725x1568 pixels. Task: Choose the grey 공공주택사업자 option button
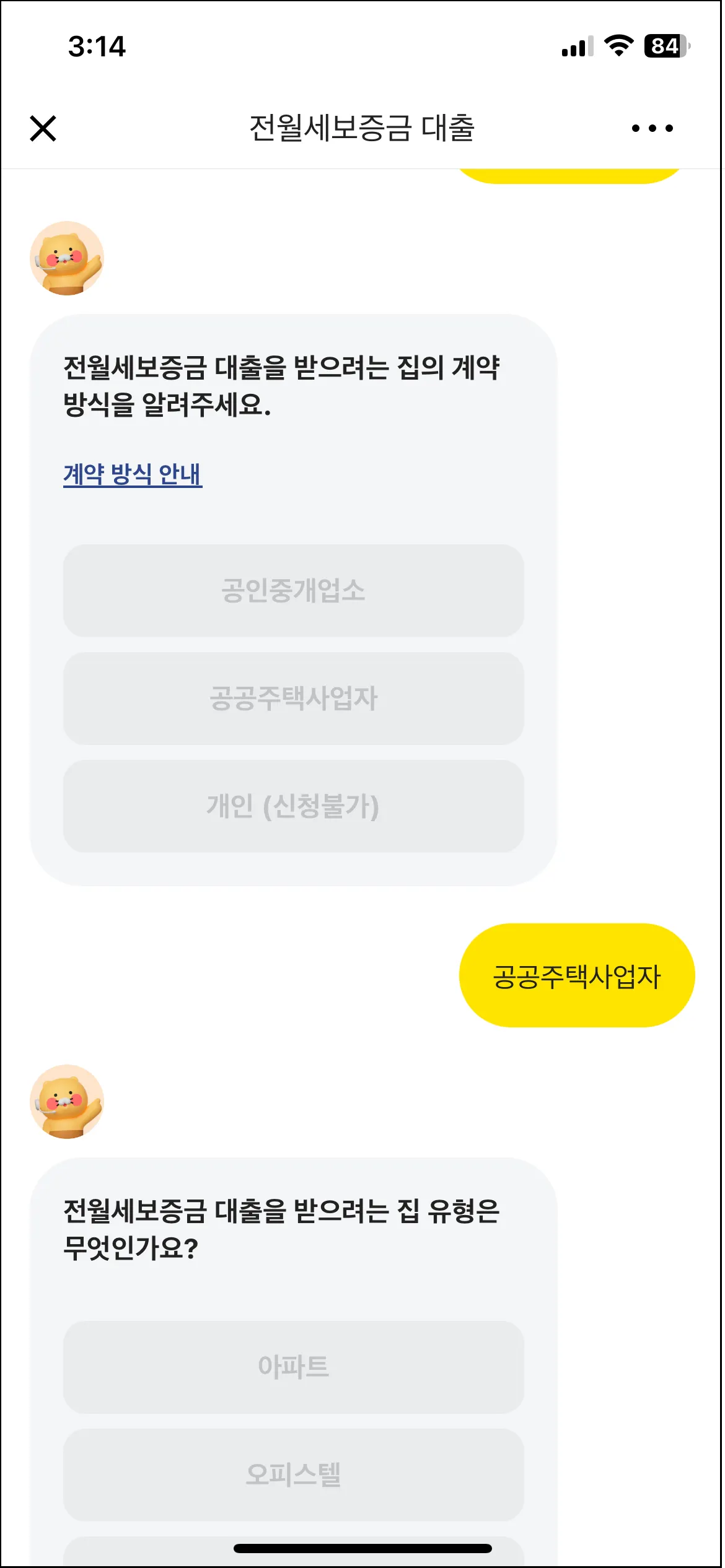coord(293,699)
